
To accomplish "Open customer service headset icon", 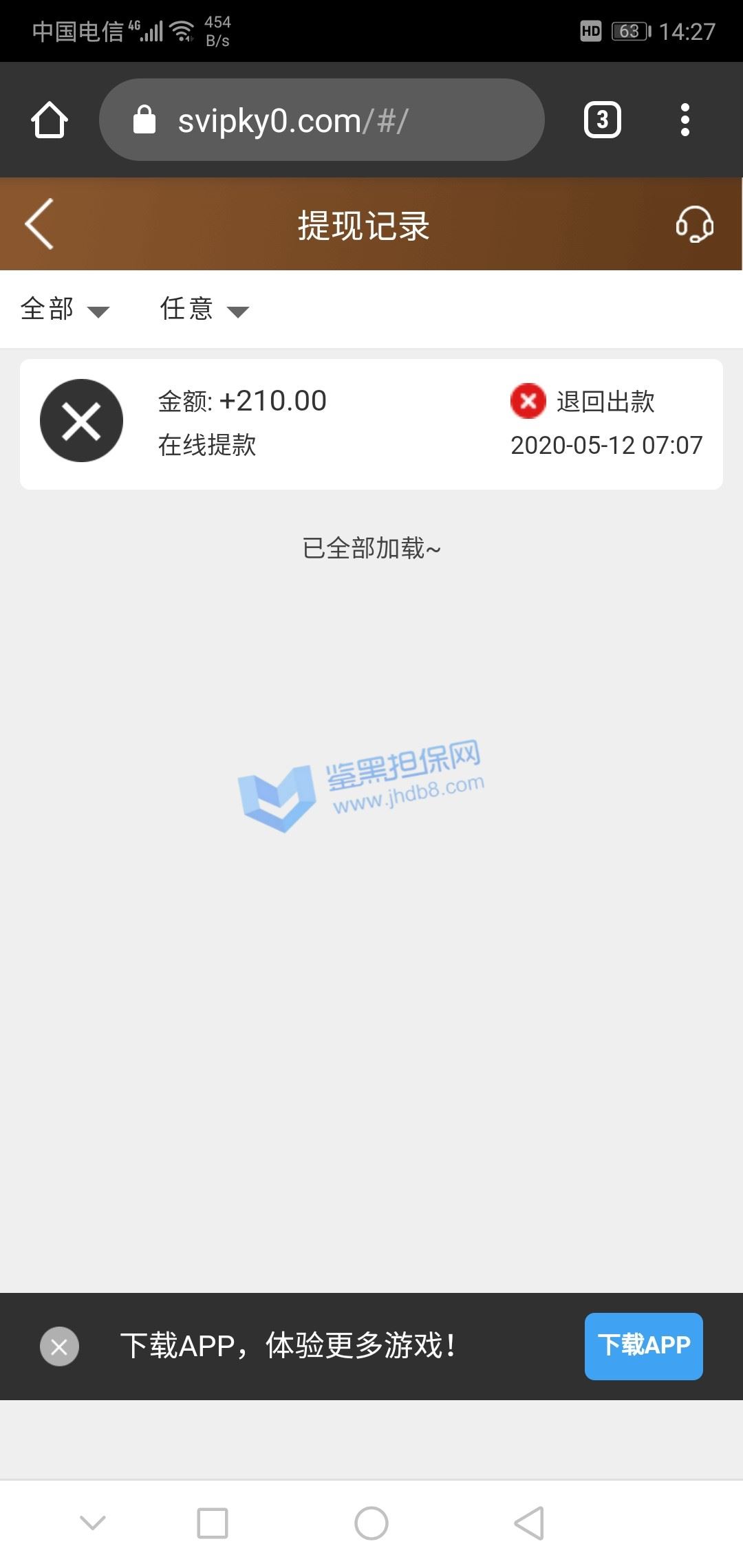I will point(694,224).
